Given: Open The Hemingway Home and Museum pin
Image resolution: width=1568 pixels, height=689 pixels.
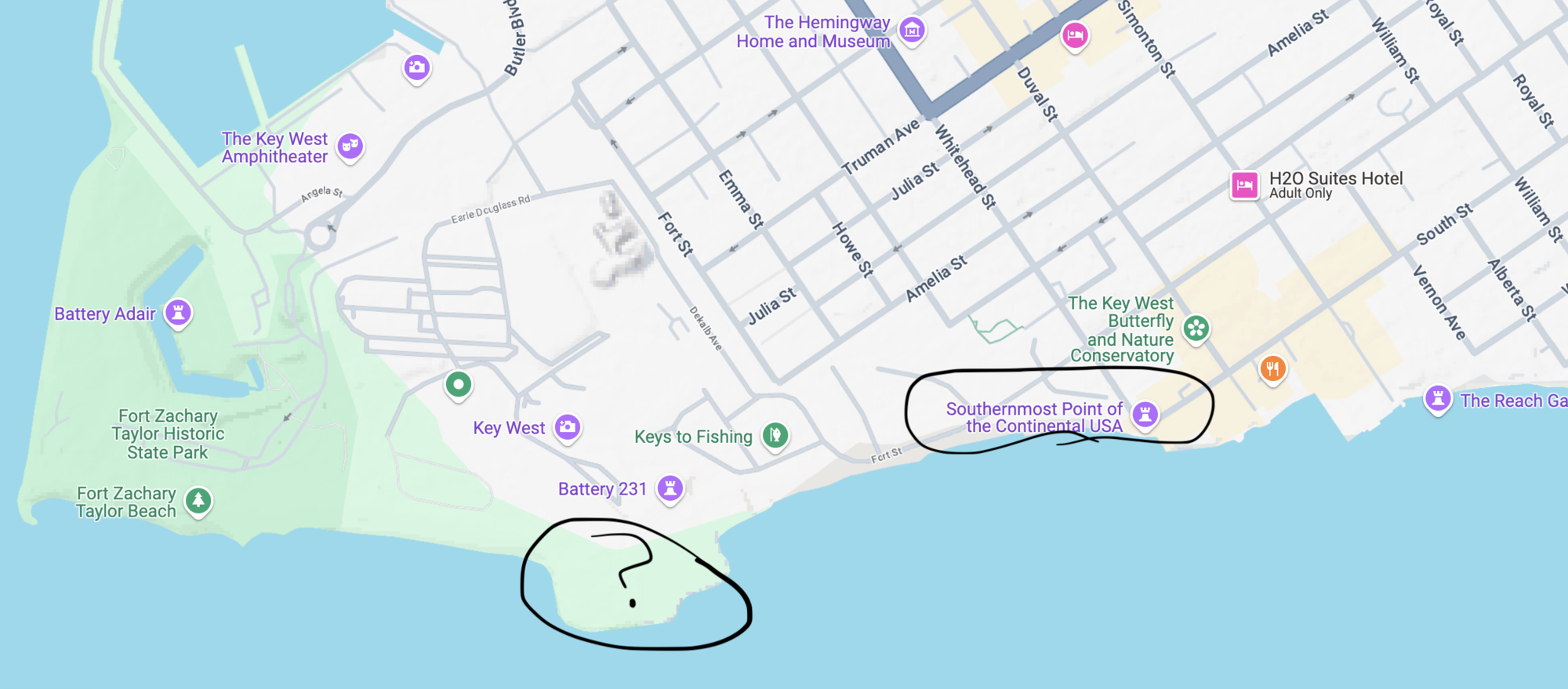Looking at the screenshot, I should 912,31.
